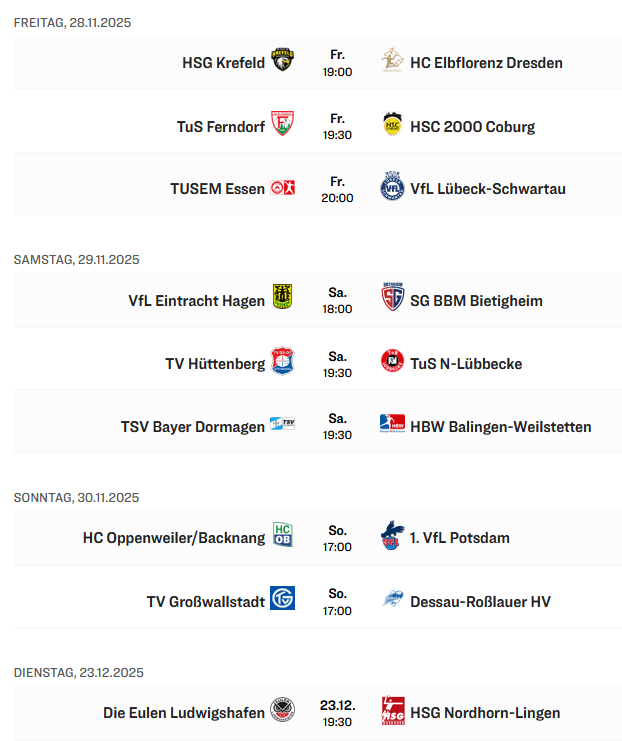The width and height of the screenshot is (622, 741).
Task: Open TSV Bayer Dormagen vs HBW Balingen-Weilstetten
Action: click(337, 426)
